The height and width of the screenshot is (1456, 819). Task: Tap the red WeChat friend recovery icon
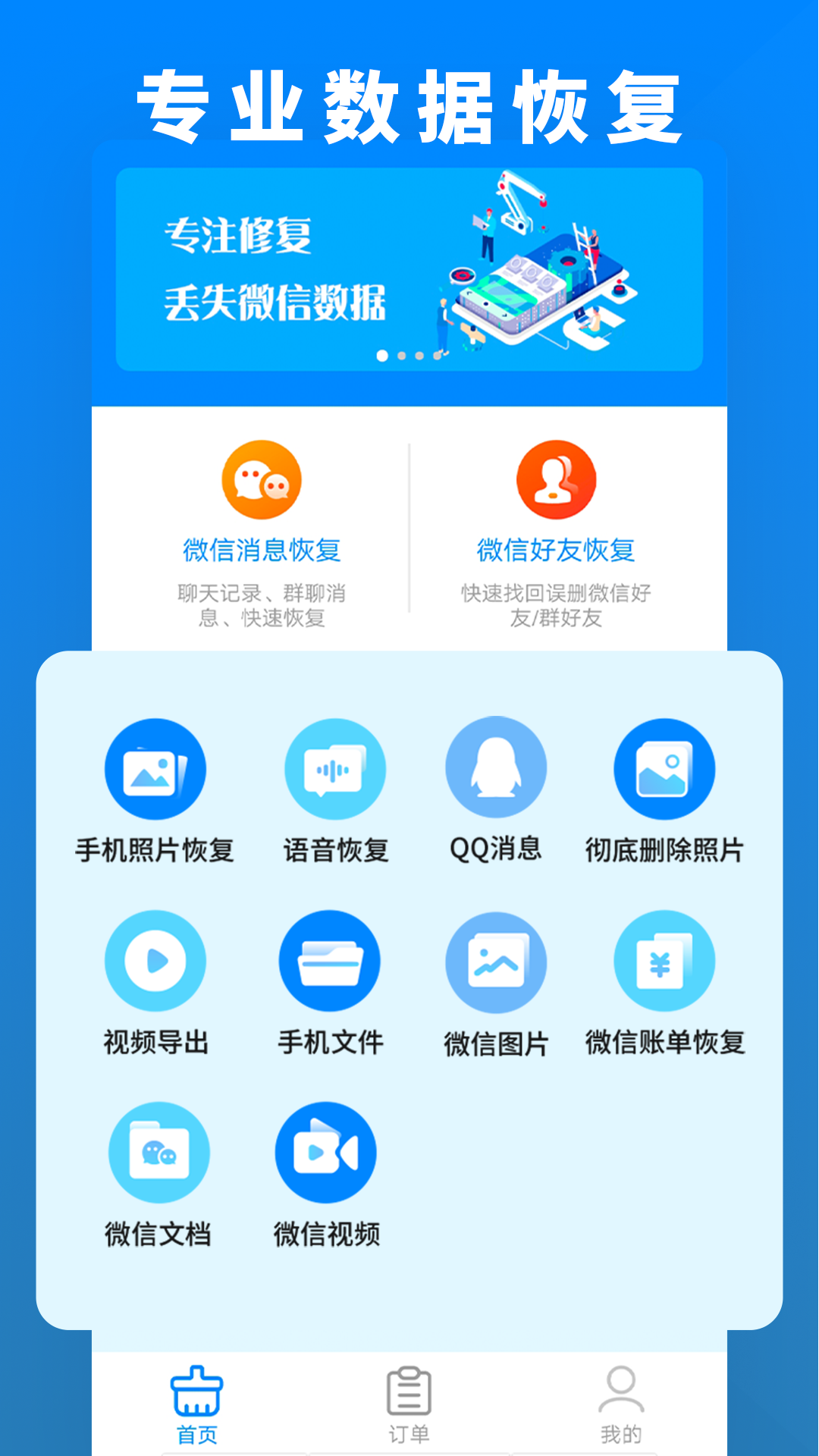pyautogui.click(x=557, y=479)
